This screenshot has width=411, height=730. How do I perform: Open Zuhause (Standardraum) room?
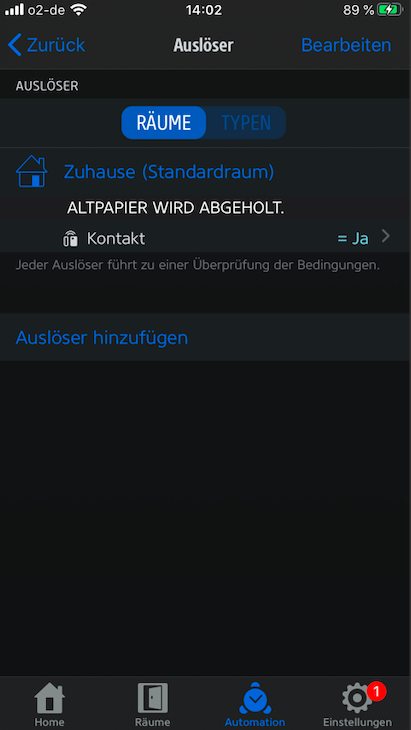[x=168, y=172]
